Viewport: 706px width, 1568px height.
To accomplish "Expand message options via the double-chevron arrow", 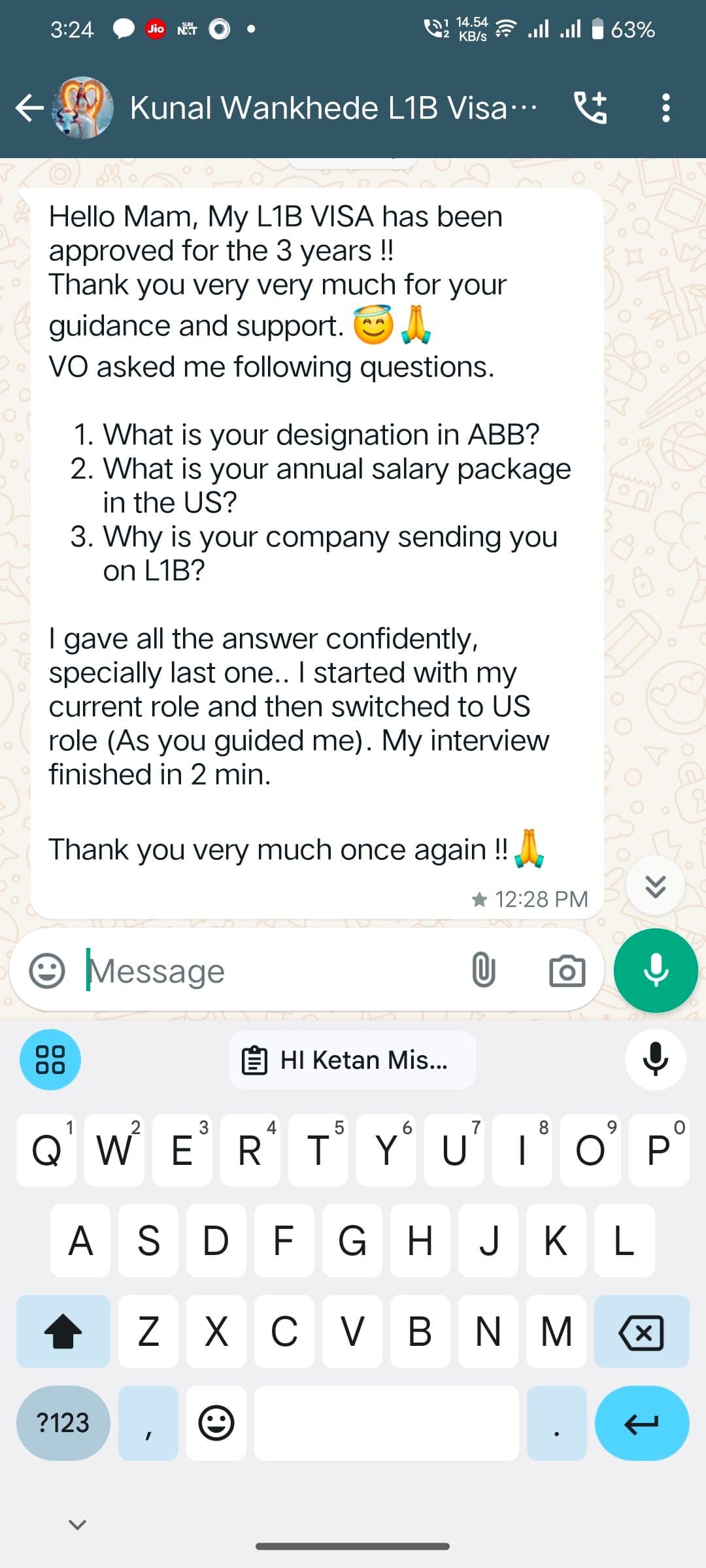I will (x=655, y=884).
